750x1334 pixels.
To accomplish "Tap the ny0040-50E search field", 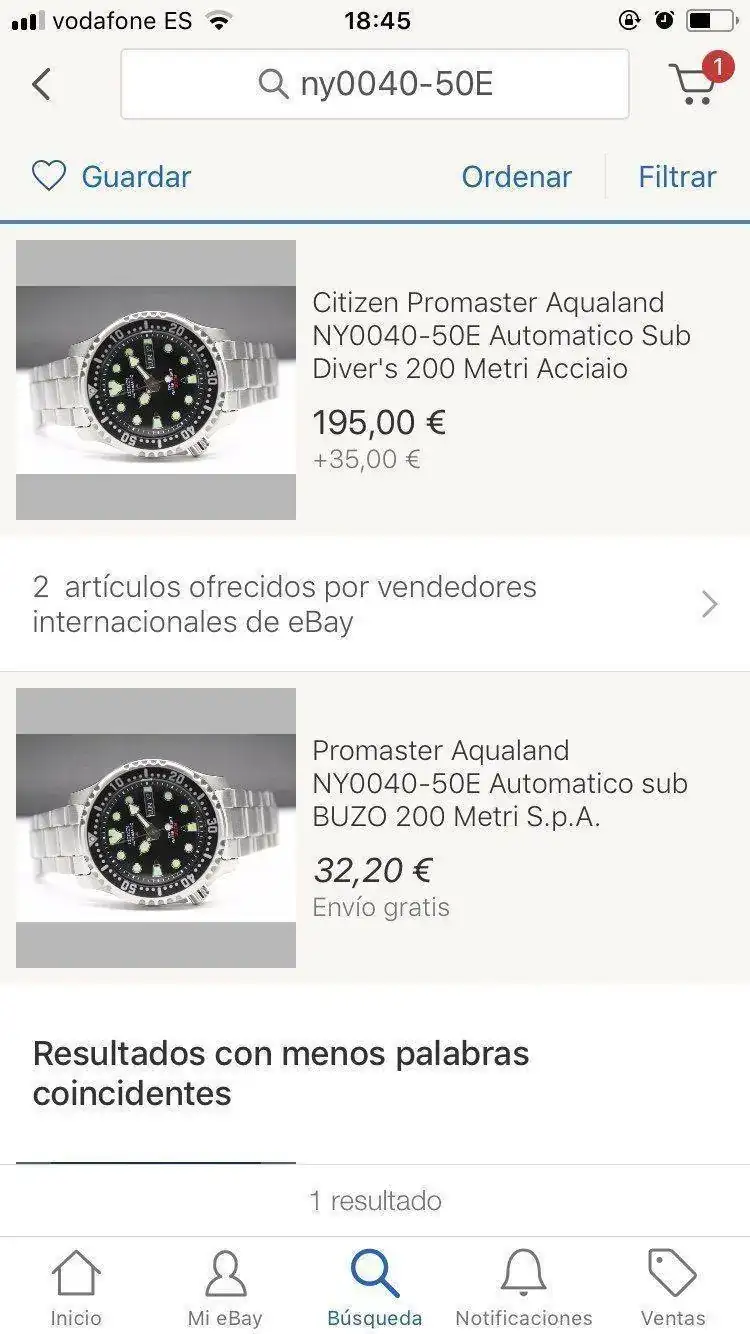I will [x=375, y=85].
